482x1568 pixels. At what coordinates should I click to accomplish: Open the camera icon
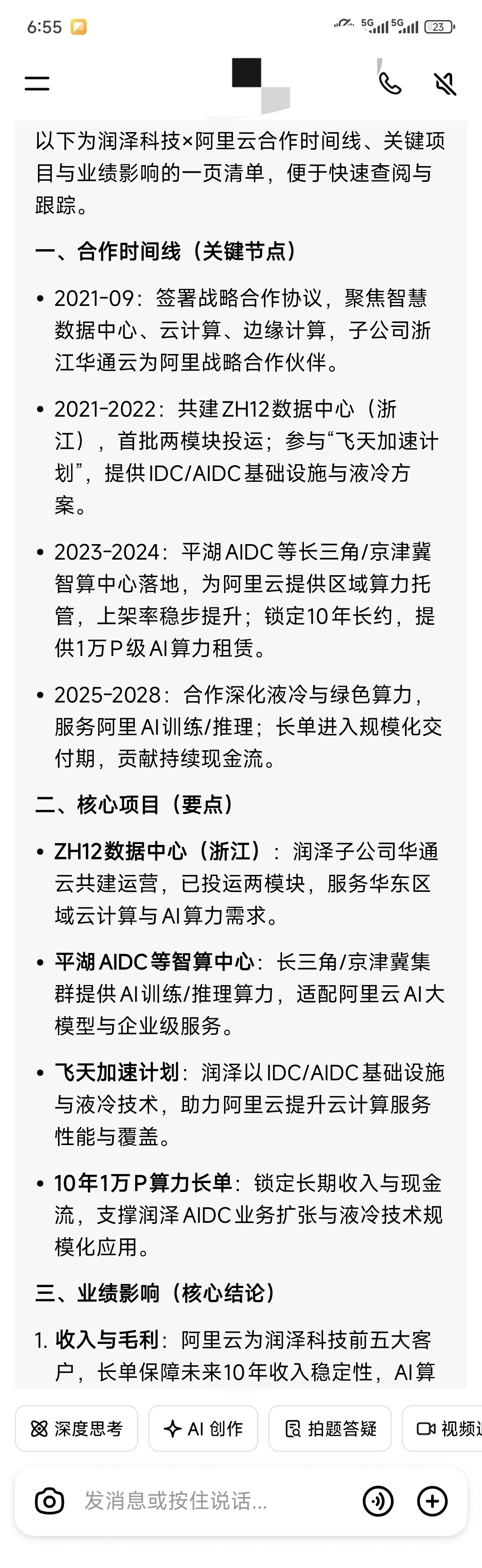point(49,1501)
